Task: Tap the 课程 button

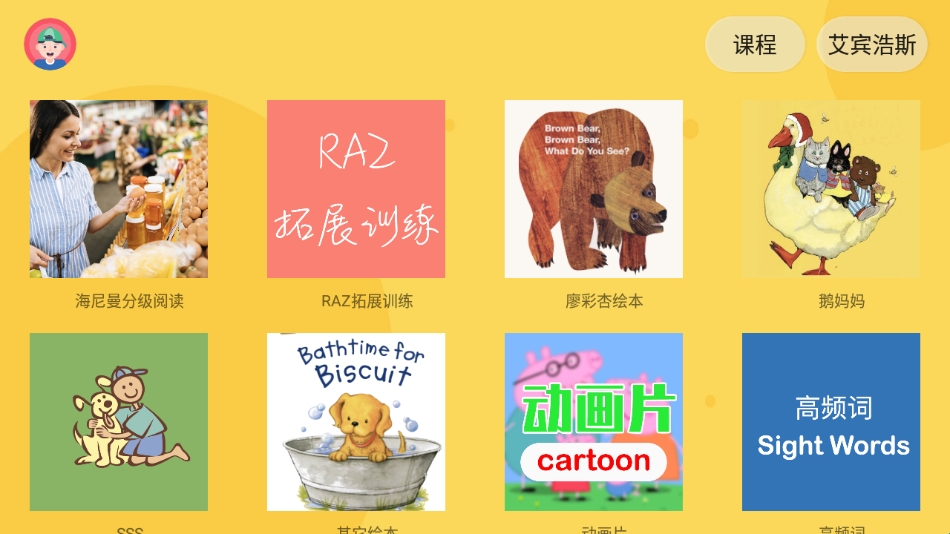Action: 755,45
